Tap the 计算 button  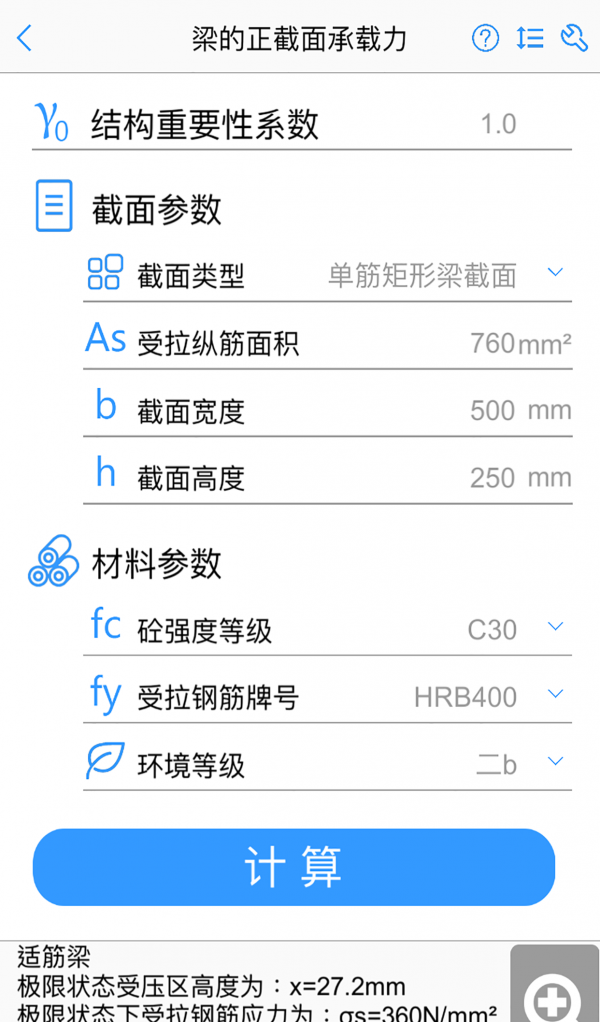tap(293, 867)
